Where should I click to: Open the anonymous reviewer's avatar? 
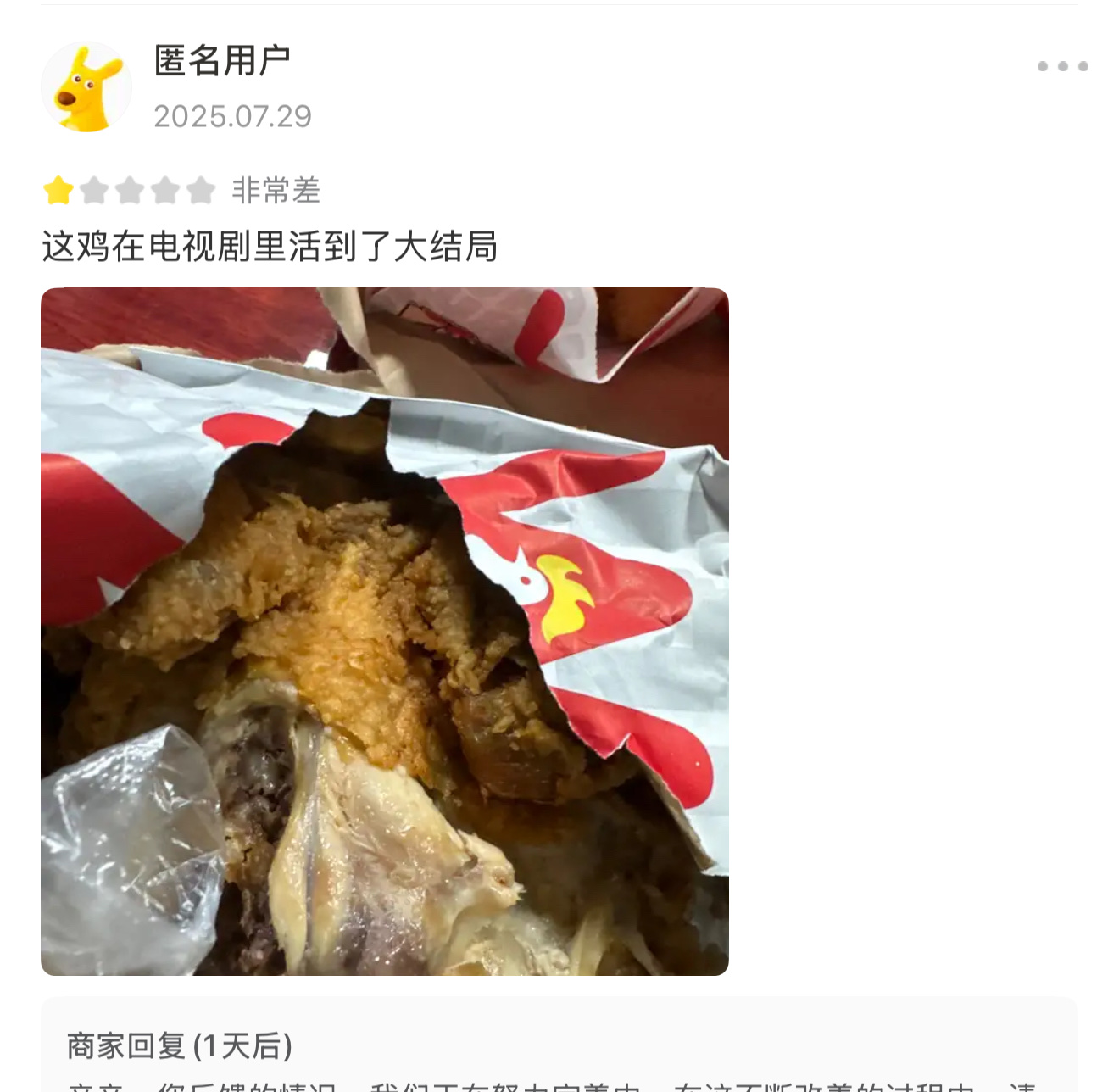(86, 87)
